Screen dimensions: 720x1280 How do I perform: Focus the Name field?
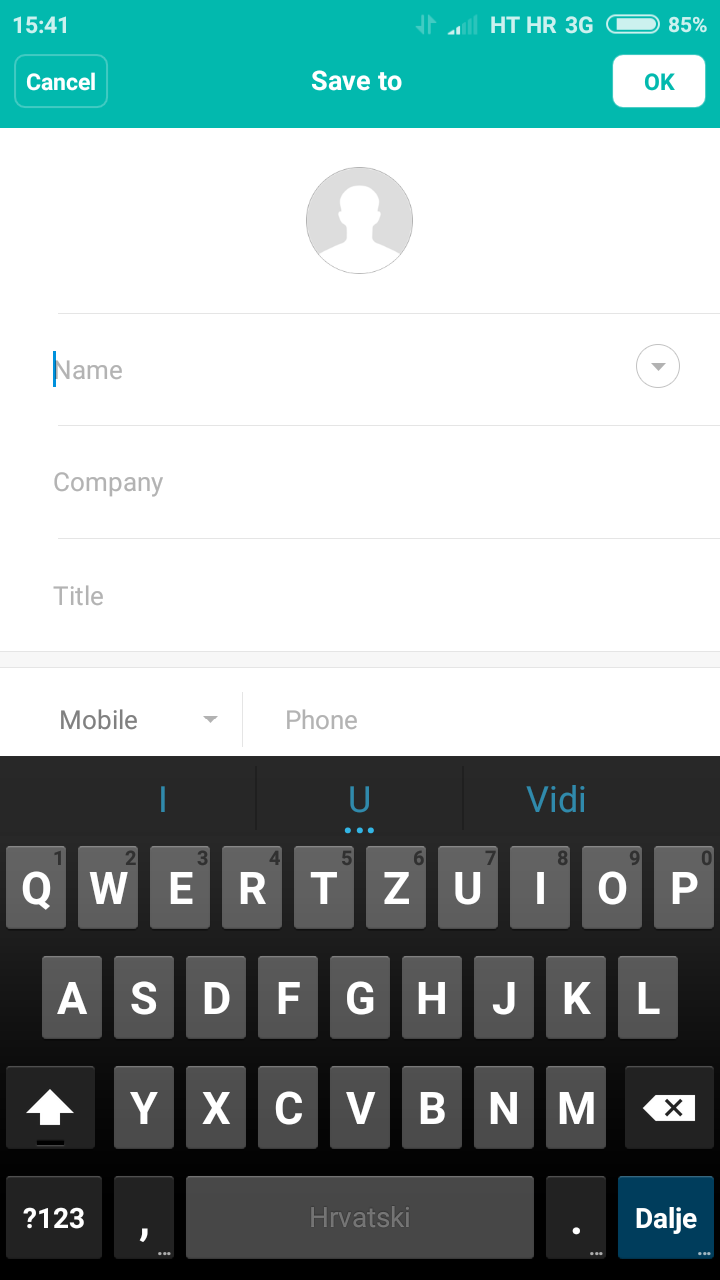[340, 369]
